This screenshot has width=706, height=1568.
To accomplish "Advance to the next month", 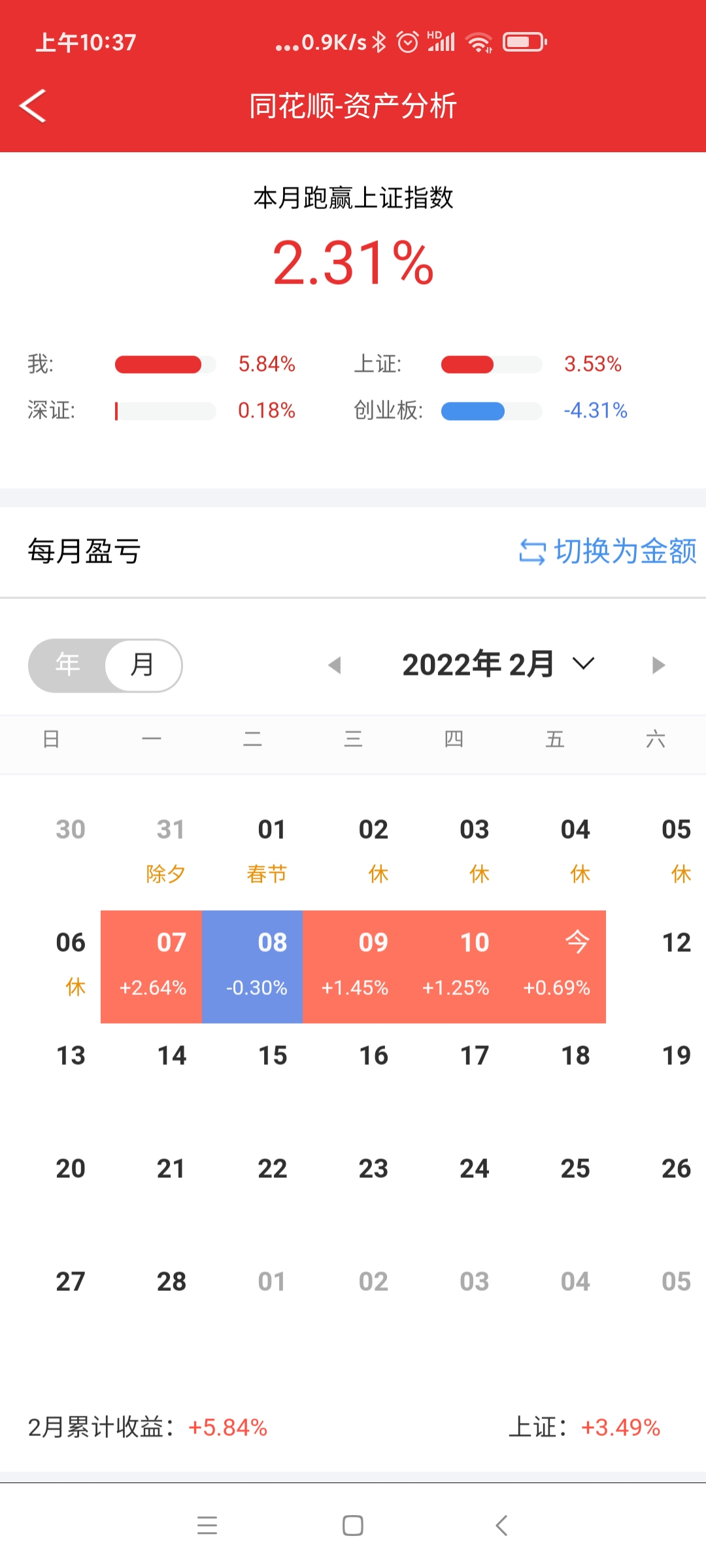I will 658,665.
